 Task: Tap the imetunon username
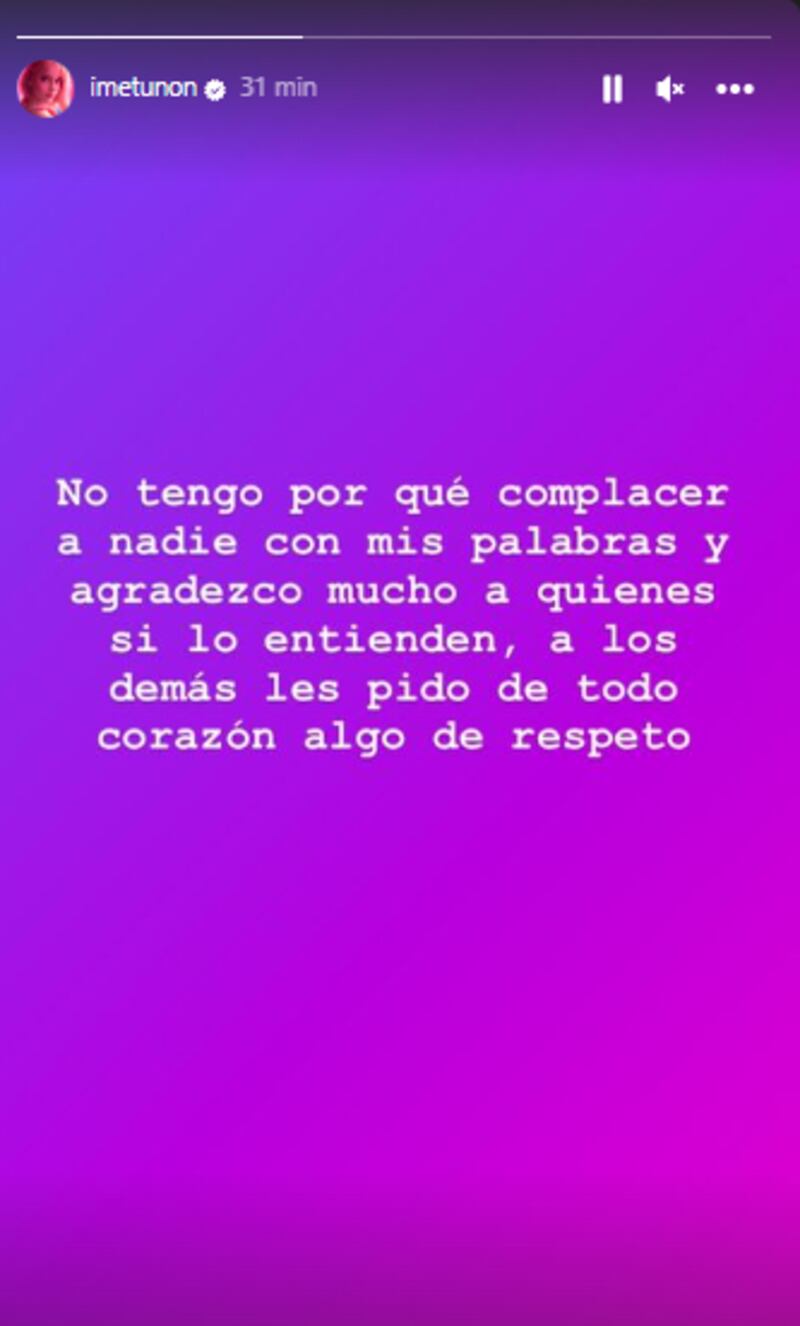click(143, 88)
